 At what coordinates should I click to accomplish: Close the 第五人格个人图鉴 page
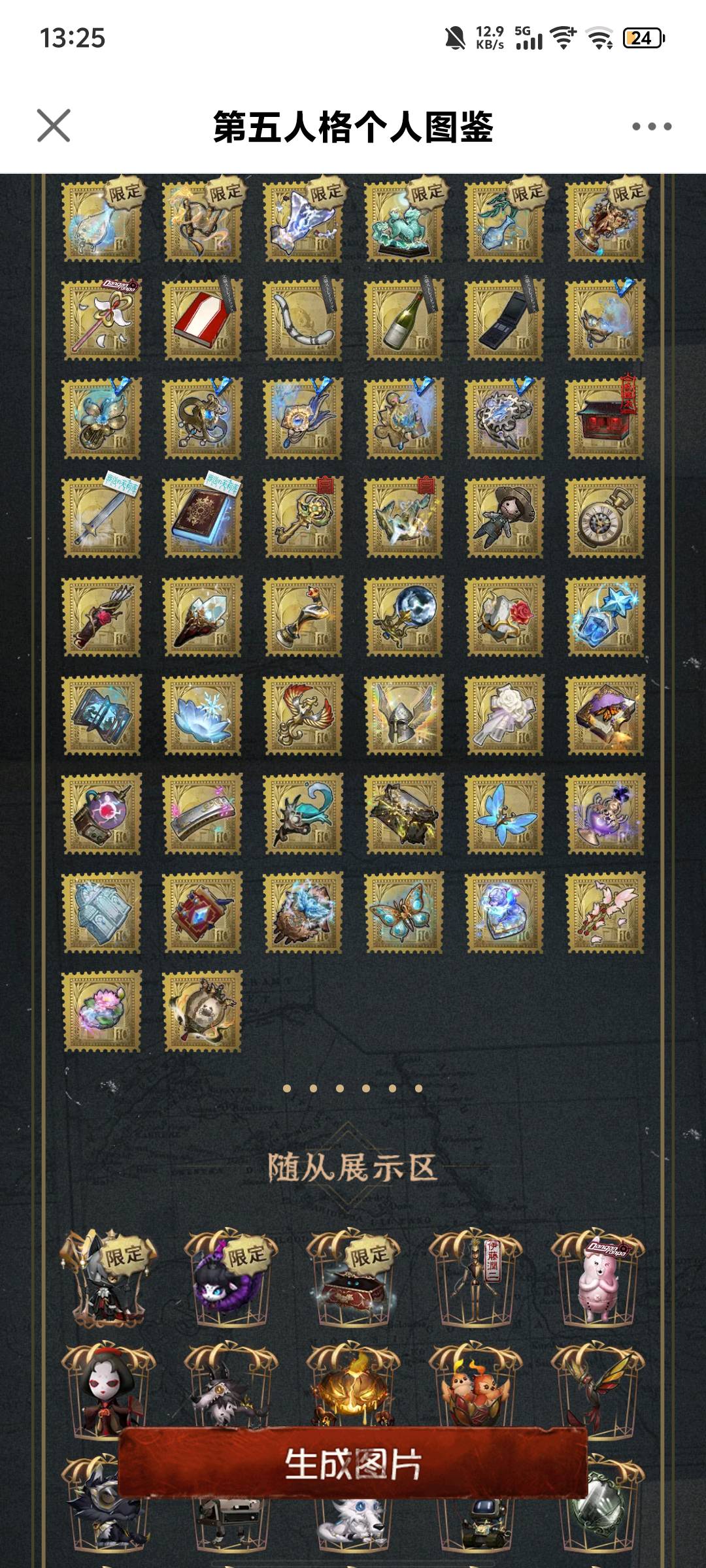tap(54, 125)
